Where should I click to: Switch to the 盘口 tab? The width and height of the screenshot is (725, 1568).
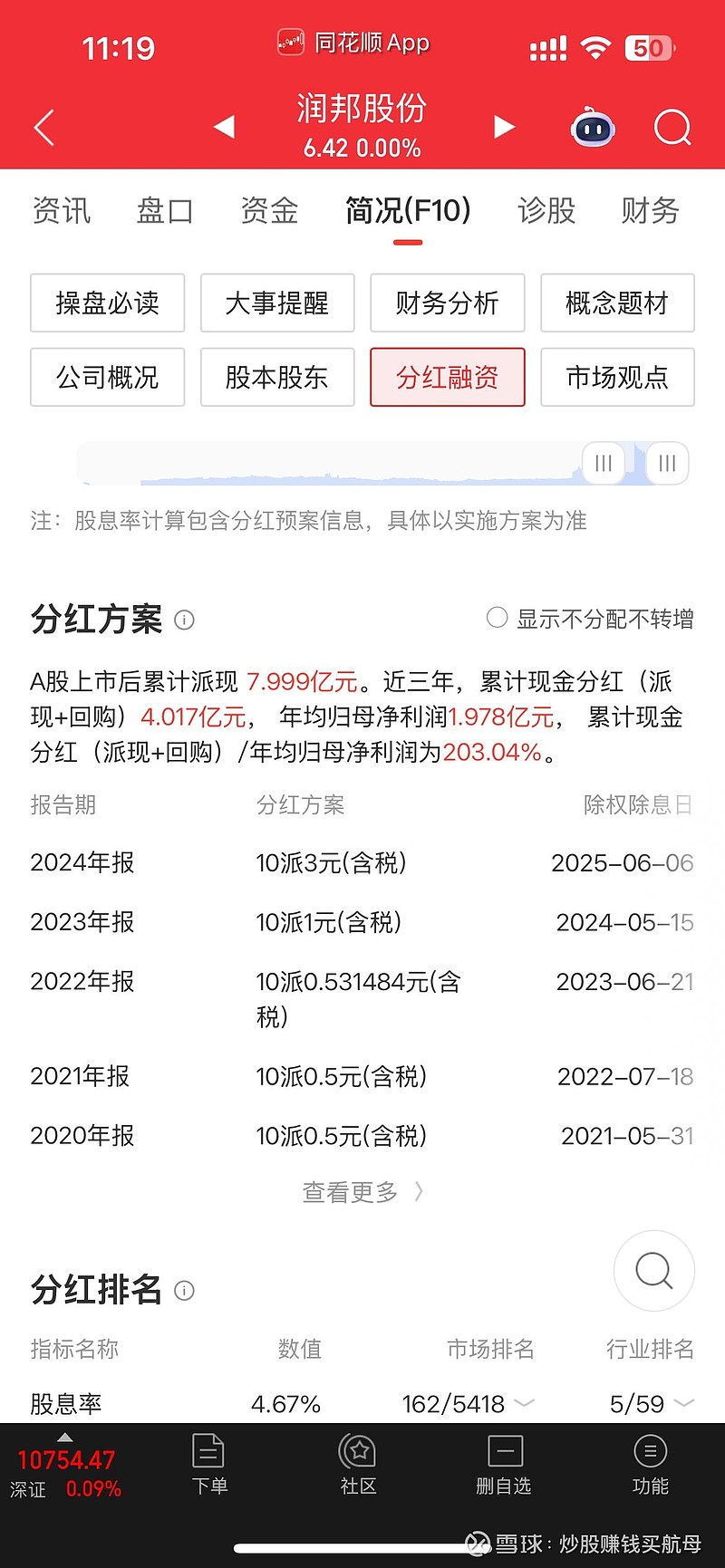click(x=165, y=210)
